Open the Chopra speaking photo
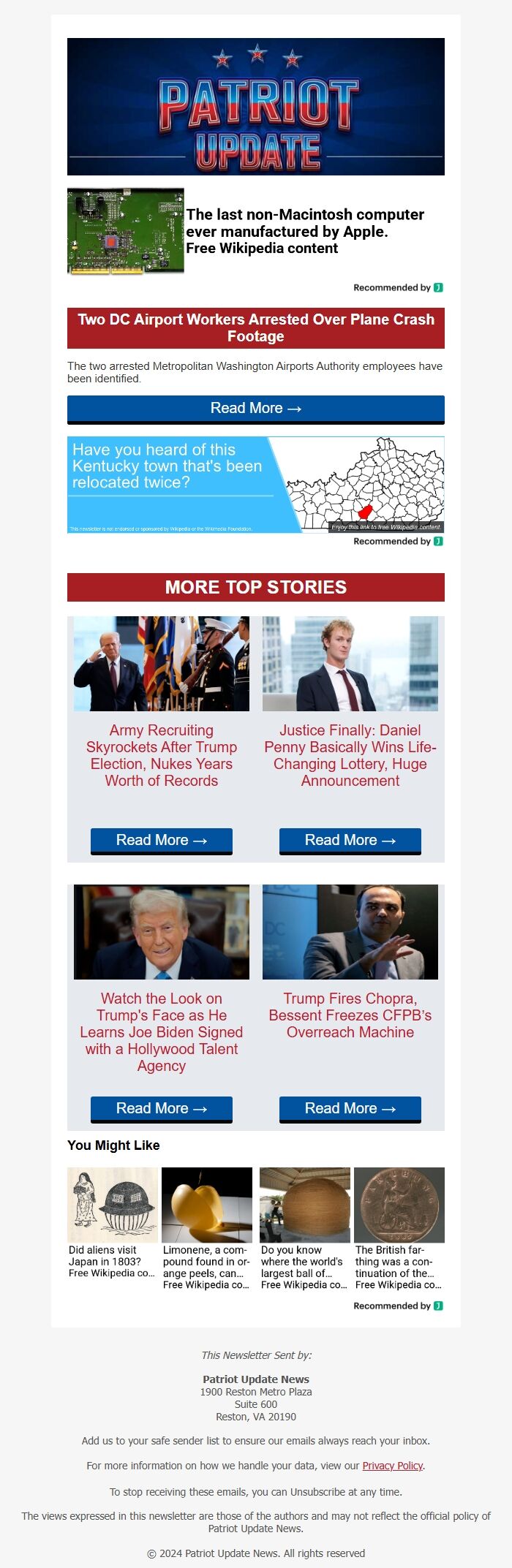 [x=350, y=932]
